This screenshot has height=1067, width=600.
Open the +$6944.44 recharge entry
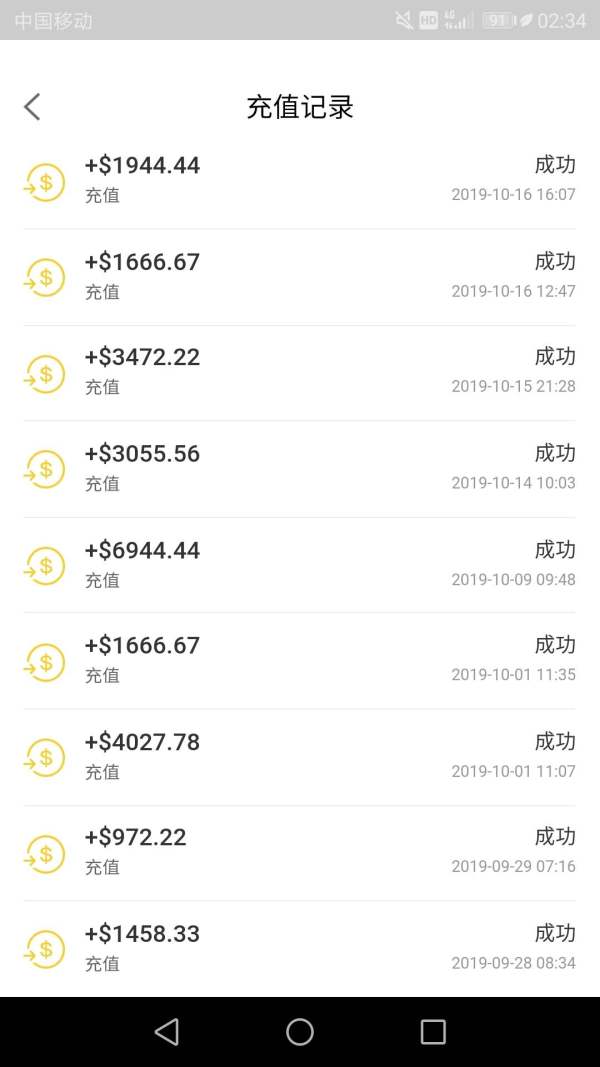point(300,565)
